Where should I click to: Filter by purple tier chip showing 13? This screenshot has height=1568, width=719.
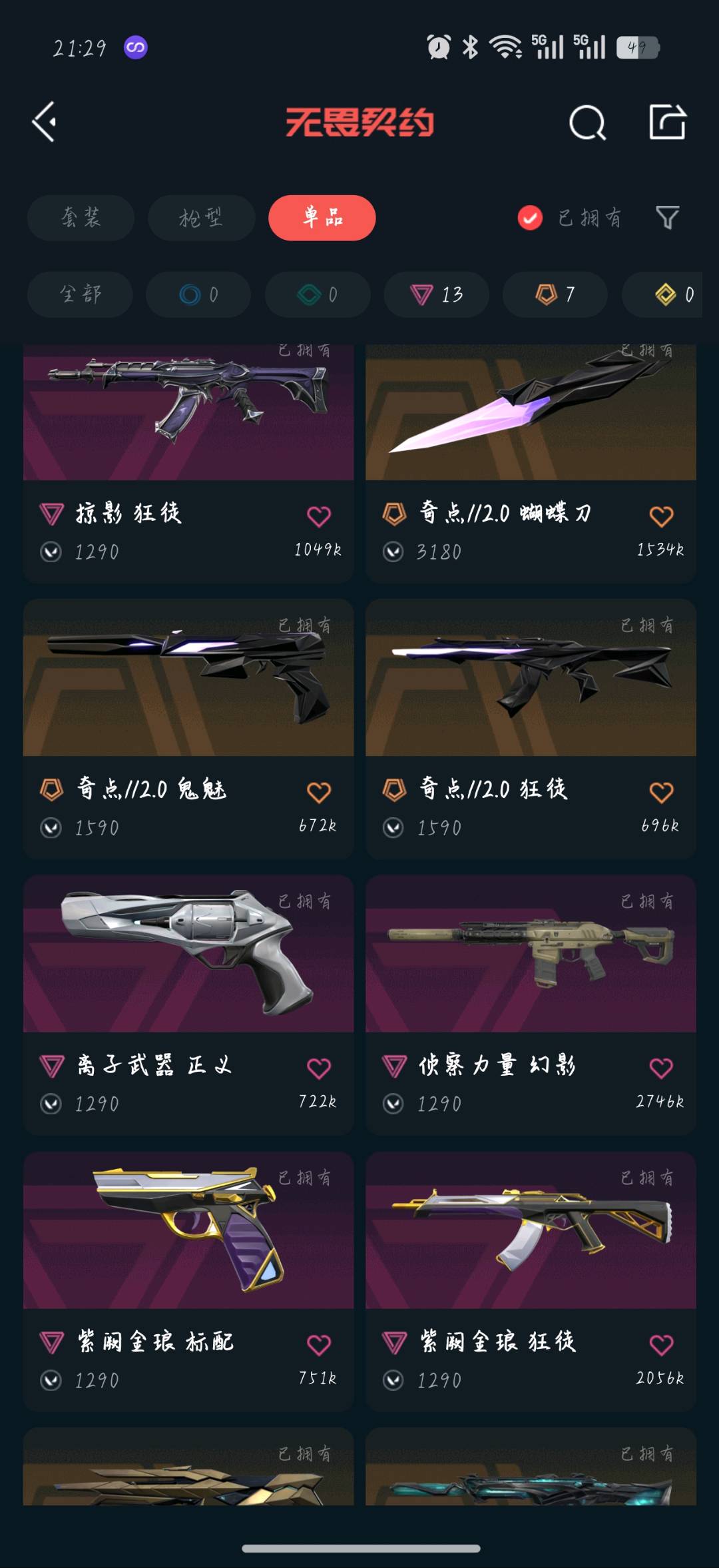tap(437, 294)
